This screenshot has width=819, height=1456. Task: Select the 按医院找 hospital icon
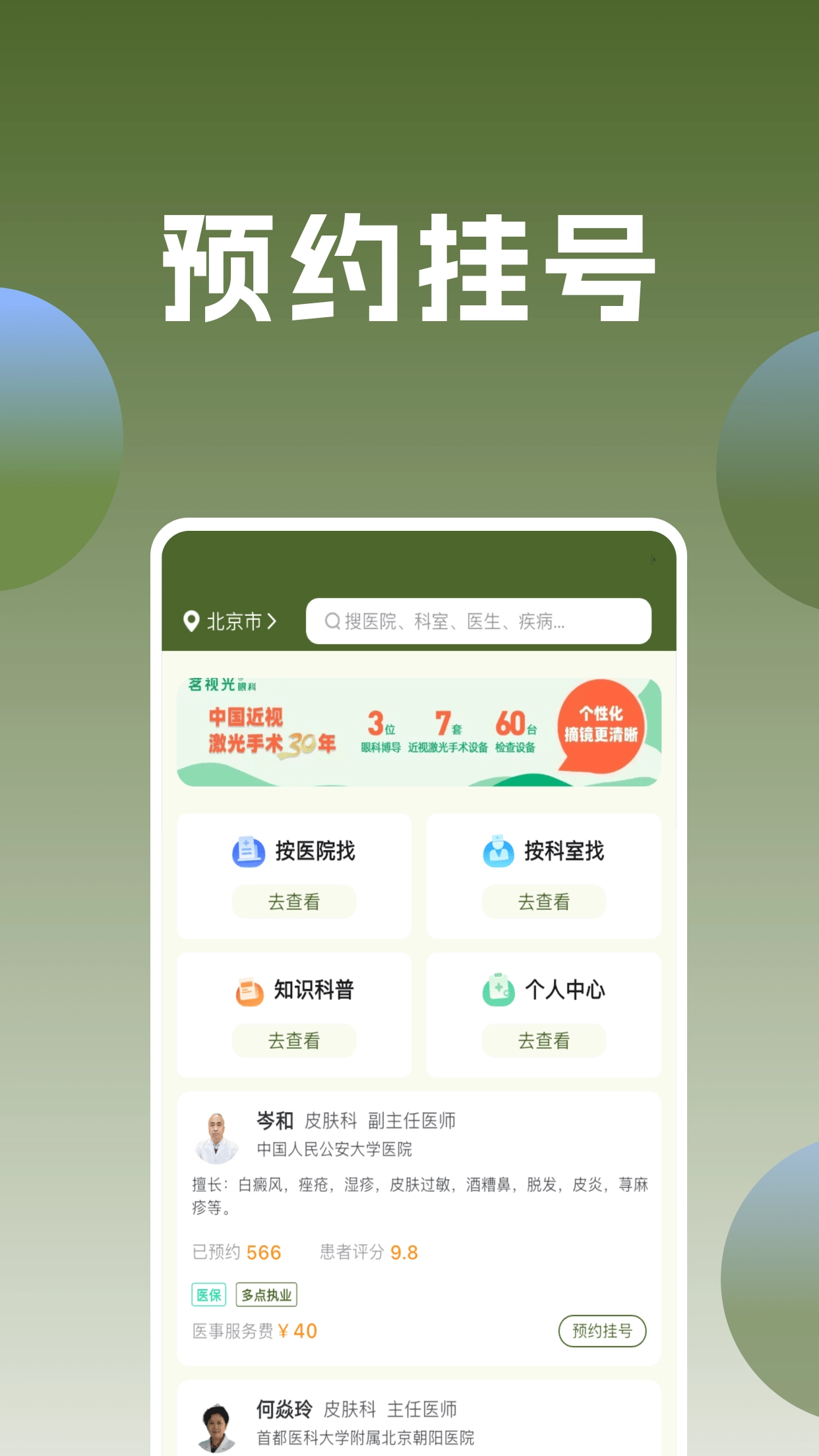click(248, 853)
